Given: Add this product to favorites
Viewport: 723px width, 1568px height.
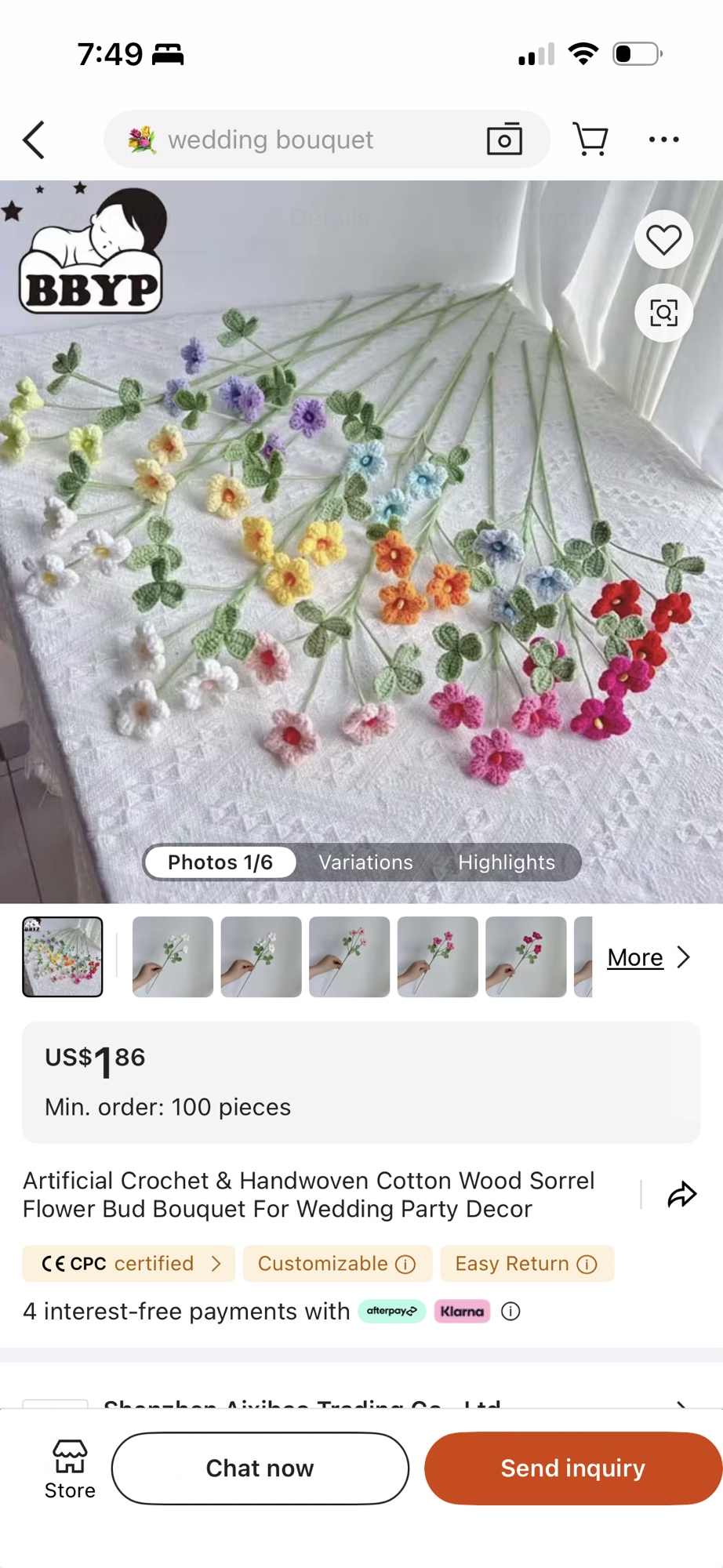Looking at the screenshot, I should coord(663,240).
